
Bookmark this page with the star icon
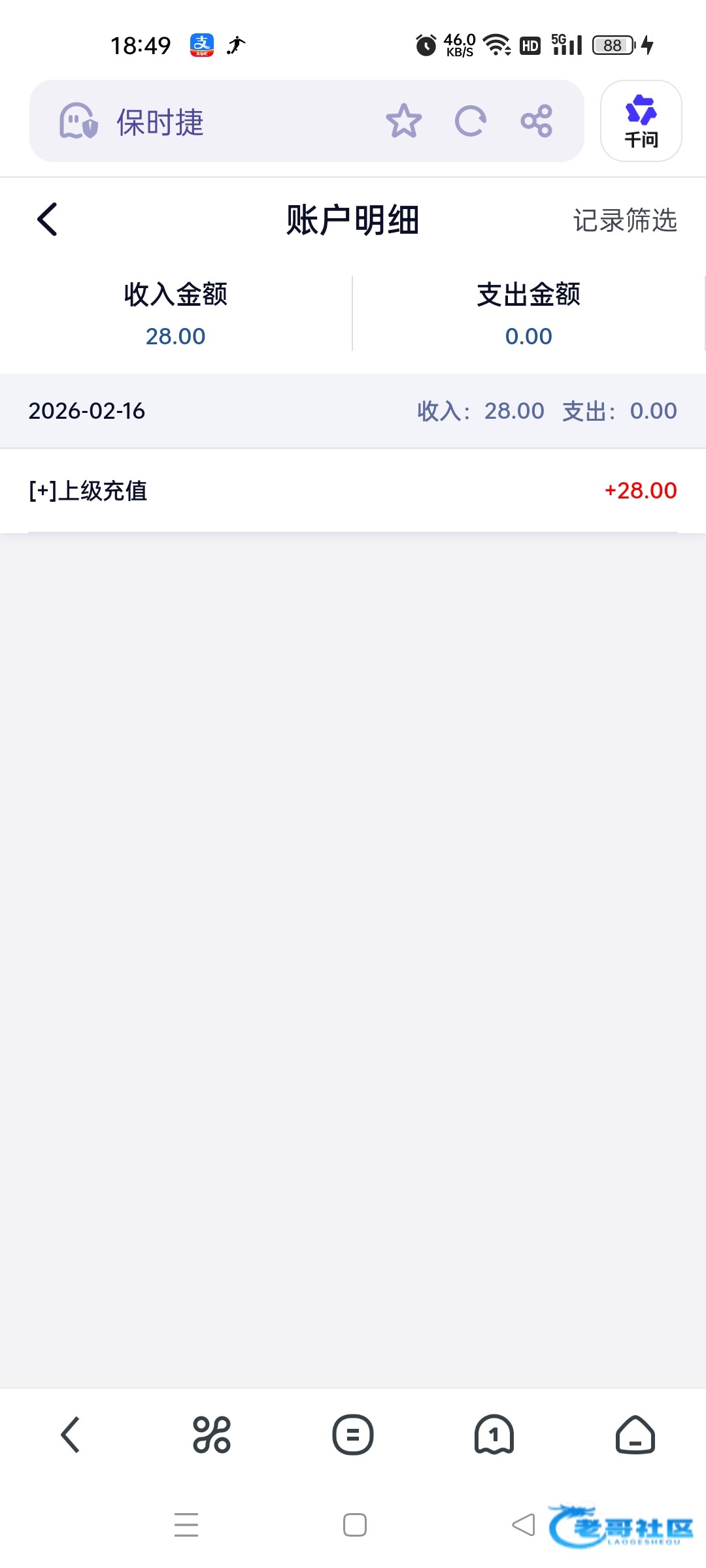click(403, 122)
